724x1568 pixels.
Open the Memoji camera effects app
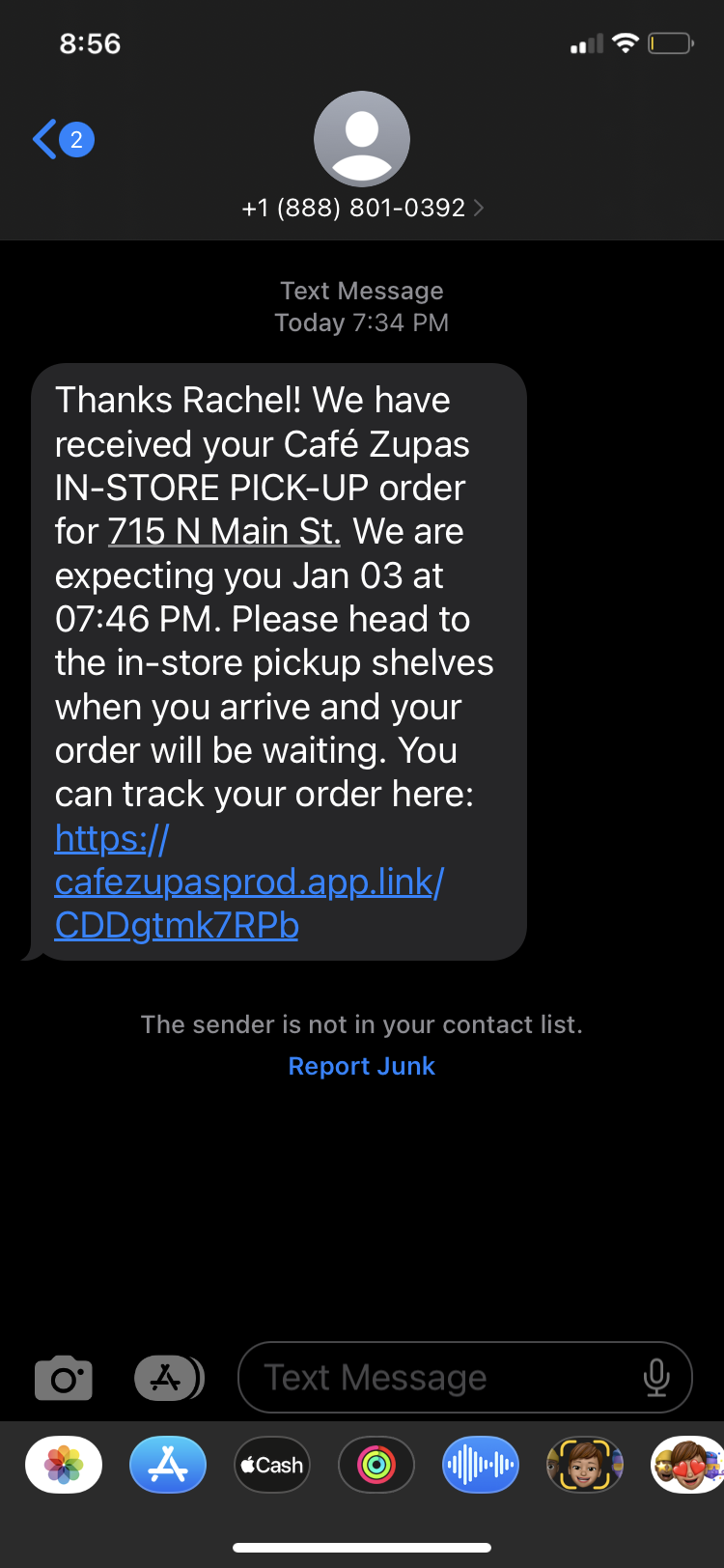coord(584,1465)
